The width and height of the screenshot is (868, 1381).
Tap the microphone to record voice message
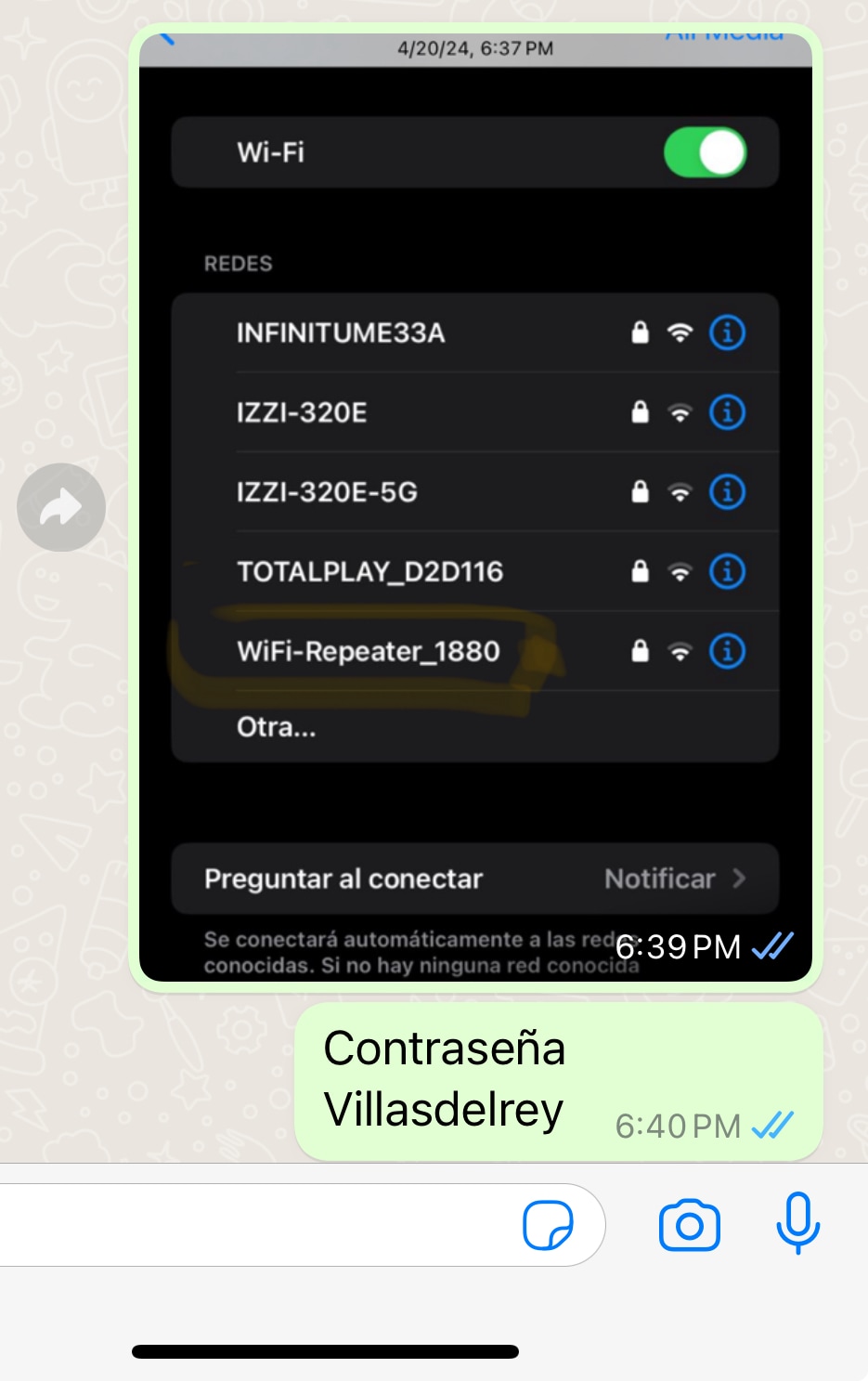pyautogui.click(x=797, y=1223)
